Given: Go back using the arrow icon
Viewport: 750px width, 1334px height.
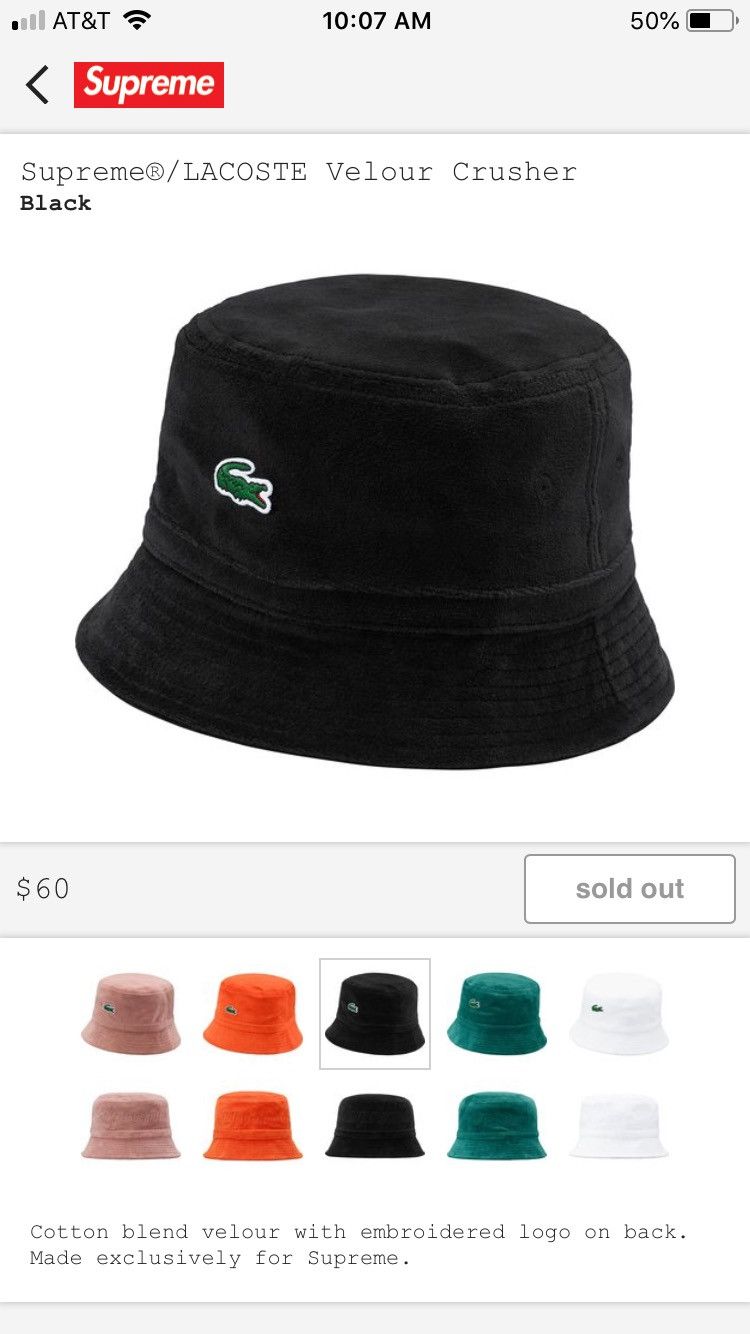Looking at the screenshot, I should coord(38,85).
